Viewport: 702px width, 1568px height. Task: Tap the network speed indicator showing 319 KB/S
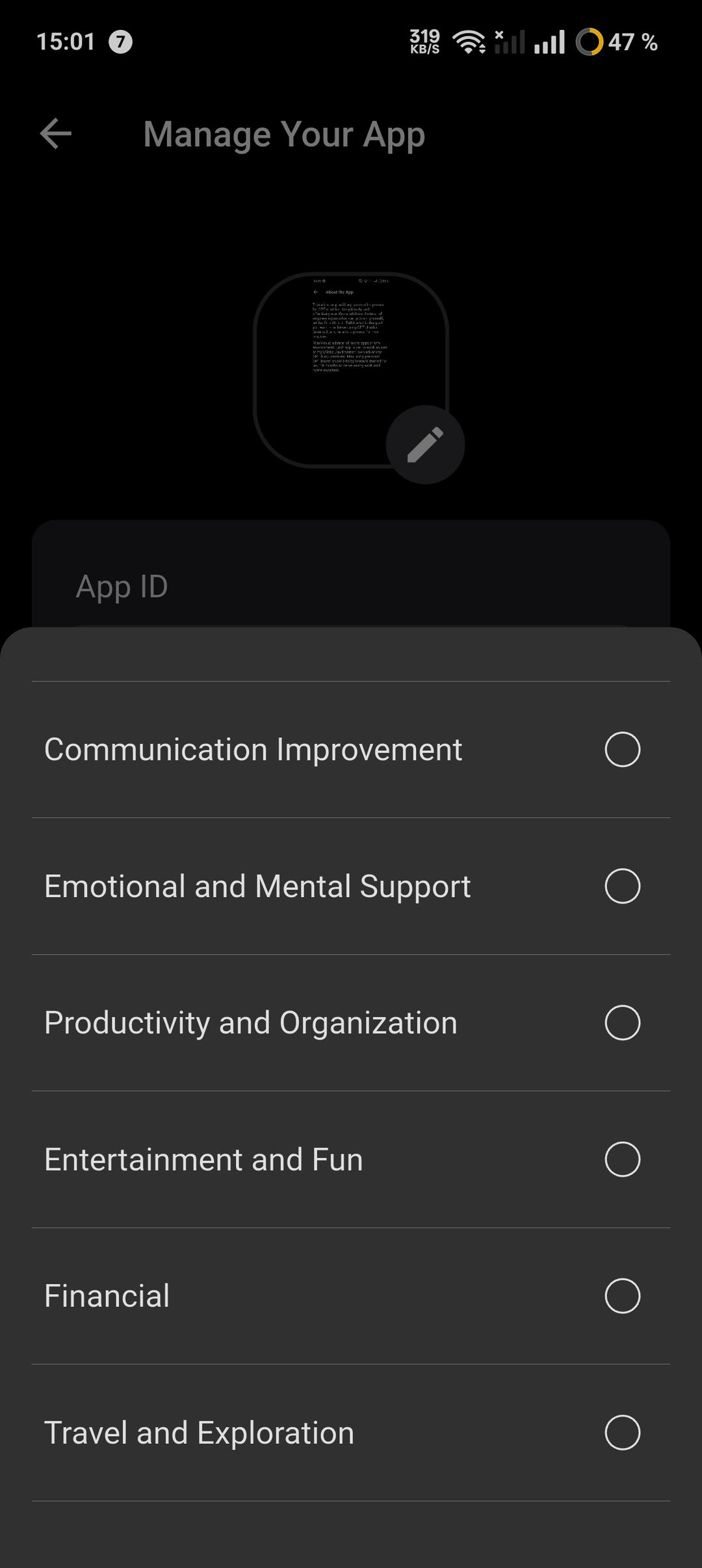423,40
